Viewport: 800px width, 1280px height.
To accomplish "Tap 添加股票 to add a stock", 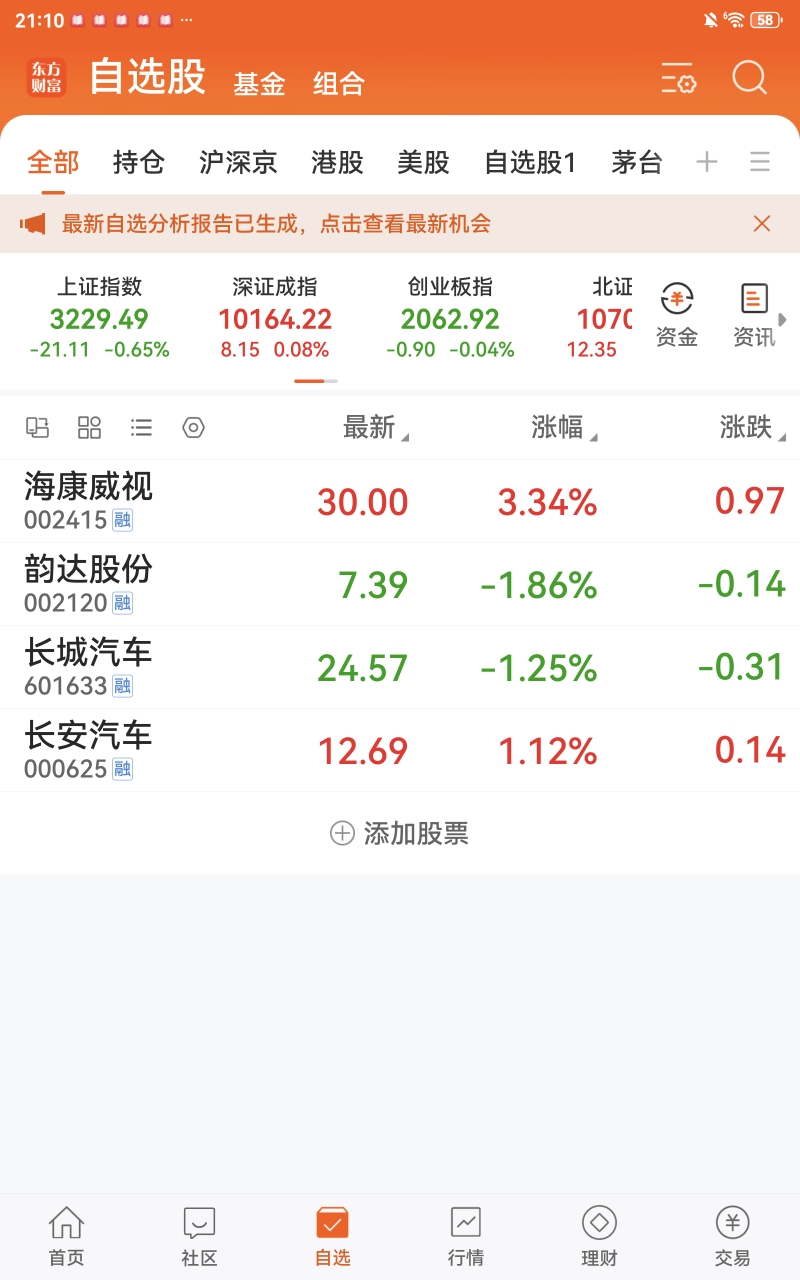I will click(x=400, y=833).
